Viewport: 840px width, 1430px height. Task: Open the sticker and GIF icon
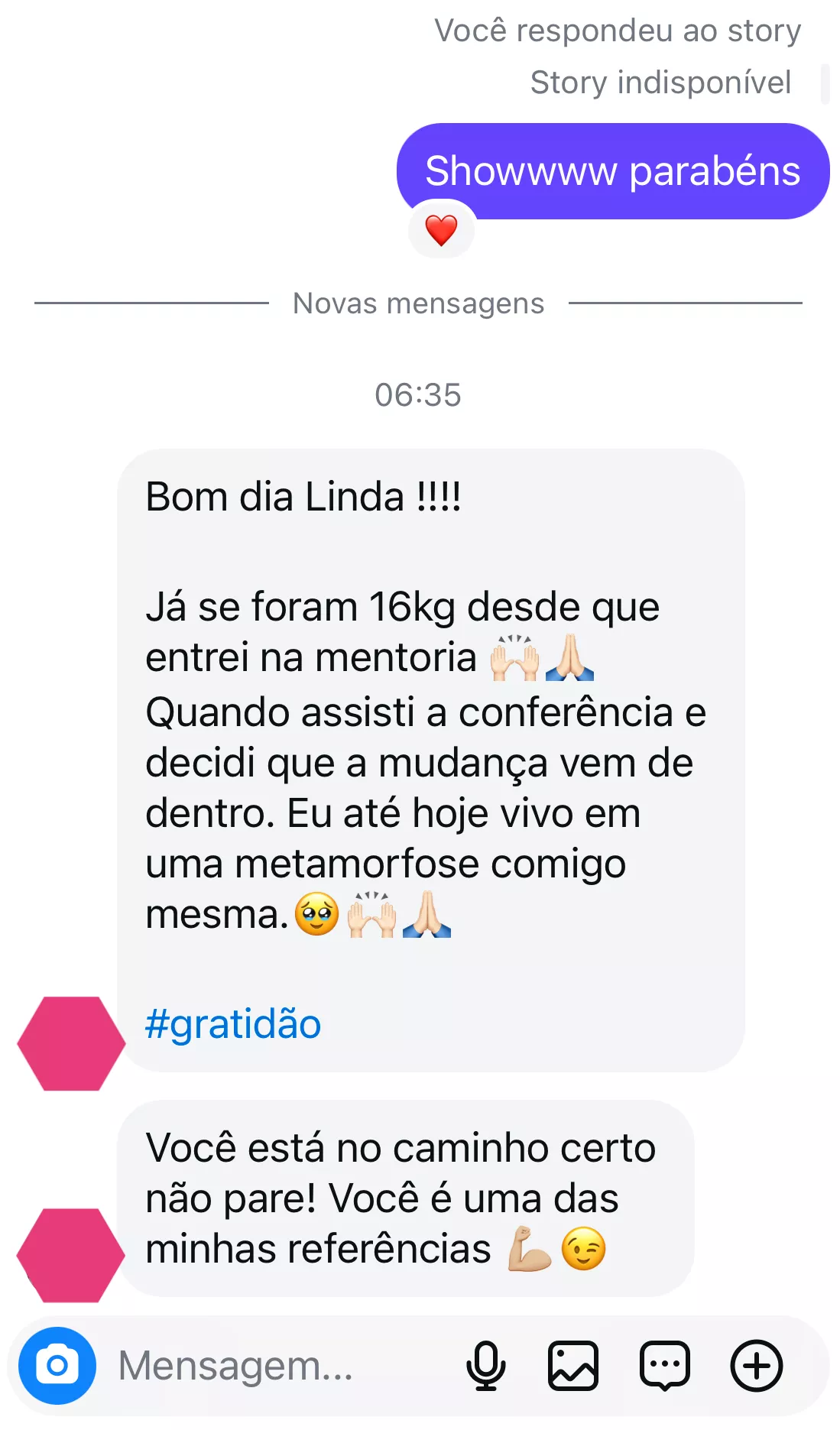click(665, 1366)
